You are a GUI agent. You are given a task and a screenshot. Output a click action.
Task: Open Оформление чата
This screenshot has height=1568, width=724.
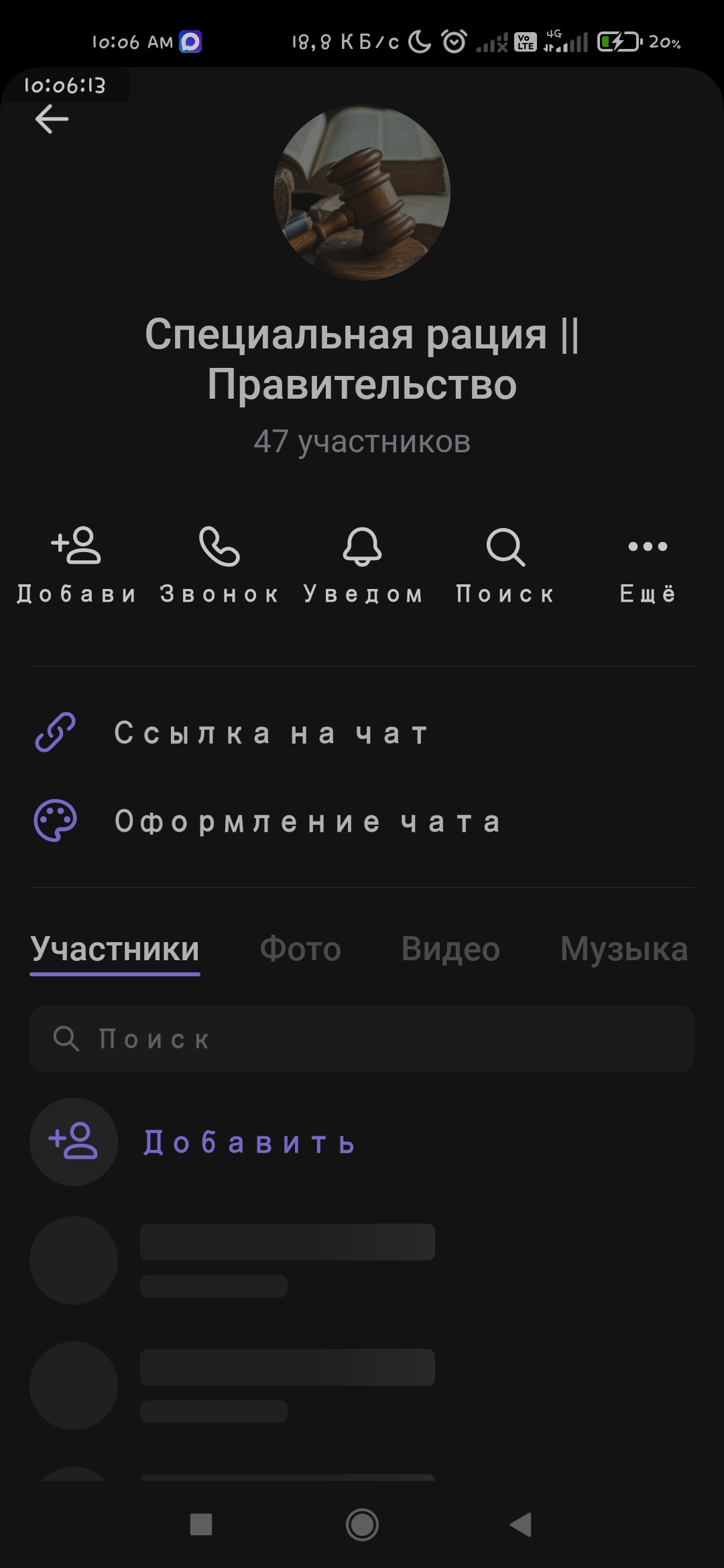(362, 821)
